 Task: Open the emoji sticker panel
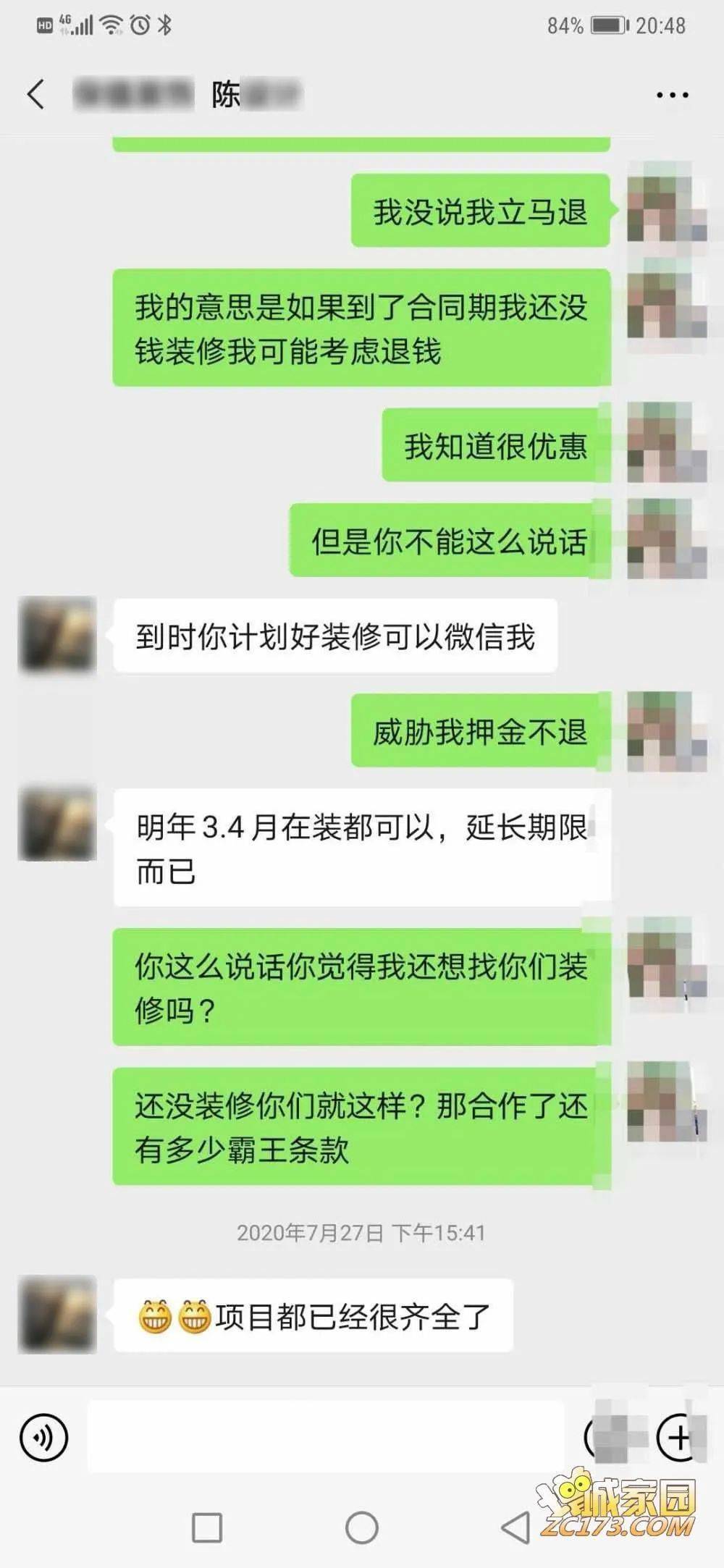pos(608,1437)
